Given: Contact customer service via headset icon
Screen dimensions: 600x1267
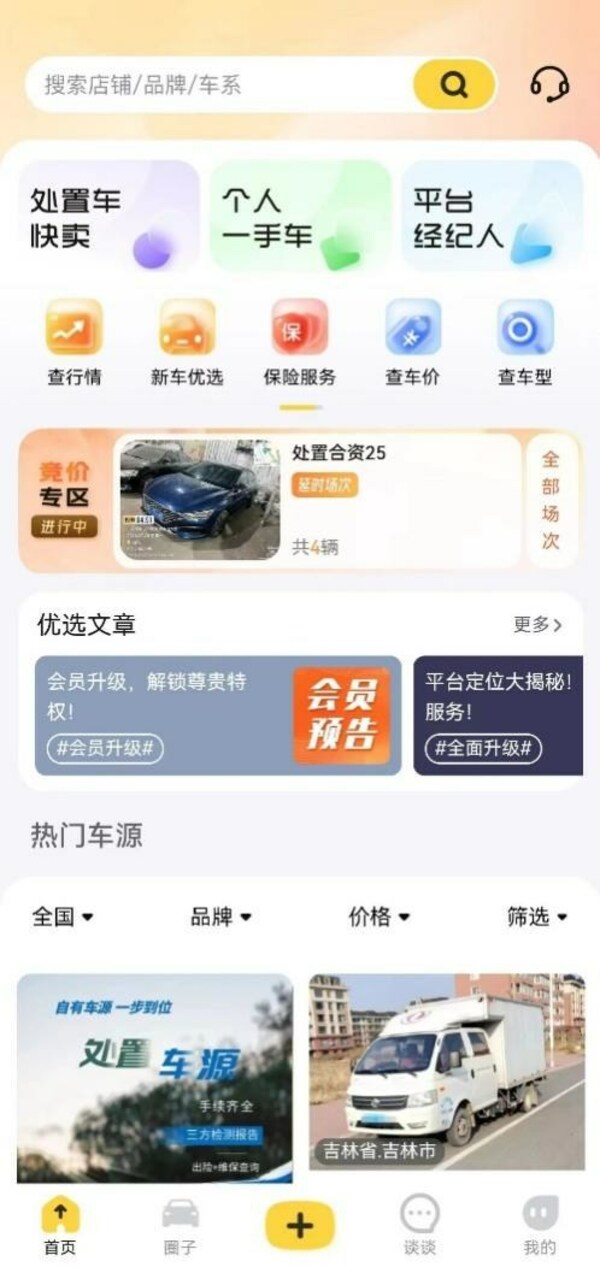Looking at the screenshot, I should click(x=549, y=84).
